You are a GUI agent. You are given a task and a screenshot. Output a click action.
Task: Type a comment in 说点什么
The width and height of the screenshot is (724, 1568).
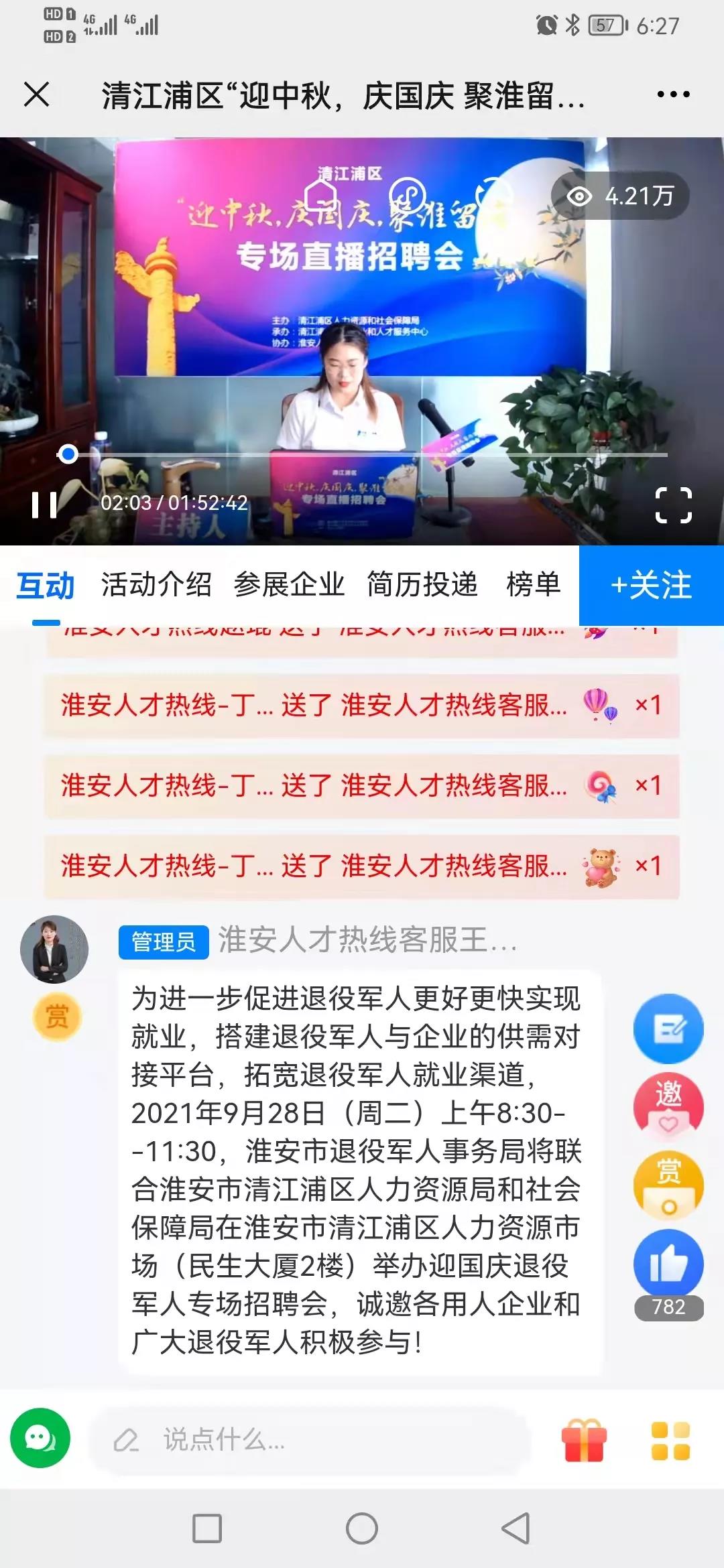pyautogui.click(x=308, y=1439)
